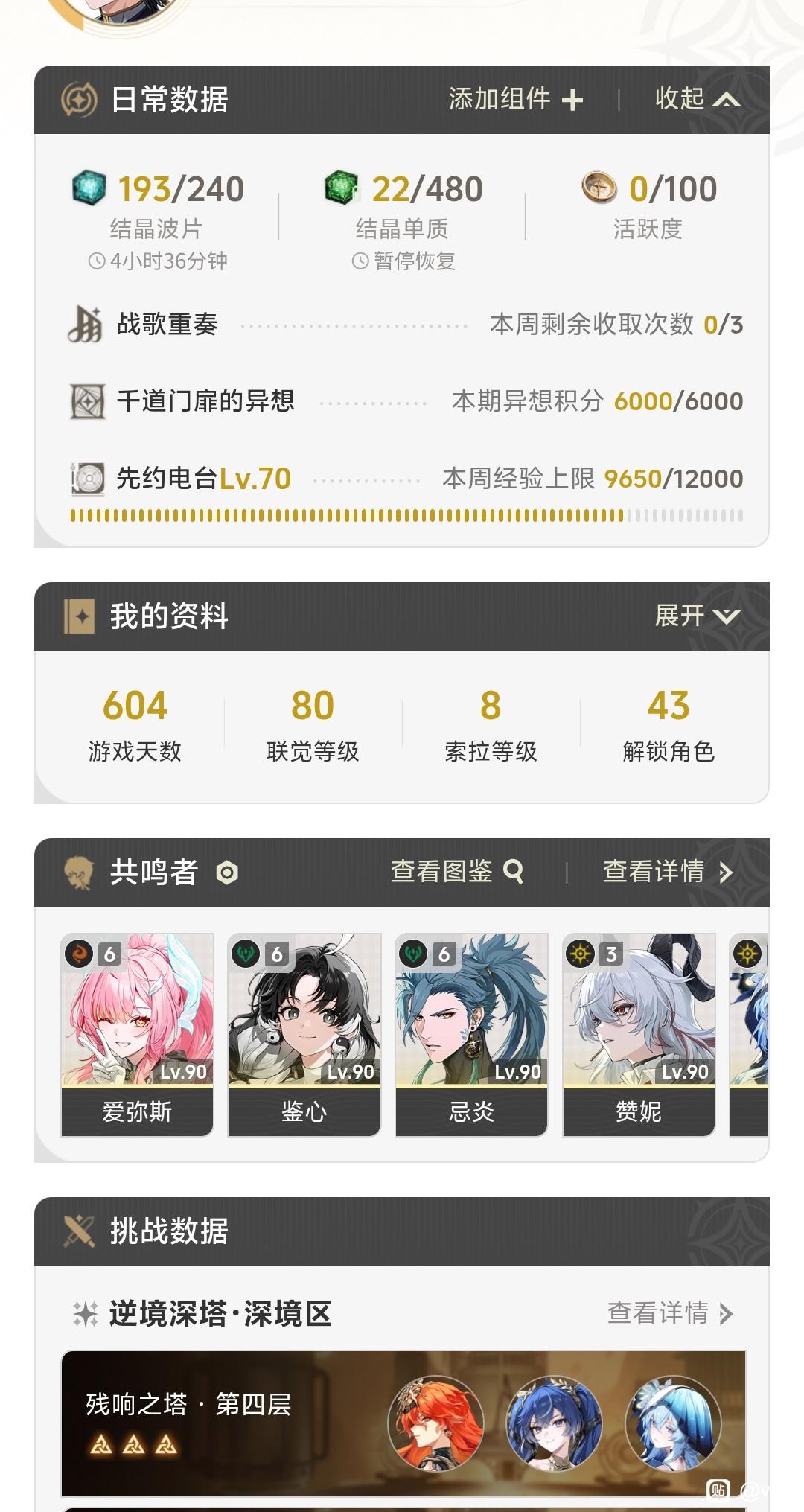This screenshot has width=804, height=1512.
Task: Open the settings icon beside 共鸣者
Action: [x=227, y=873]
